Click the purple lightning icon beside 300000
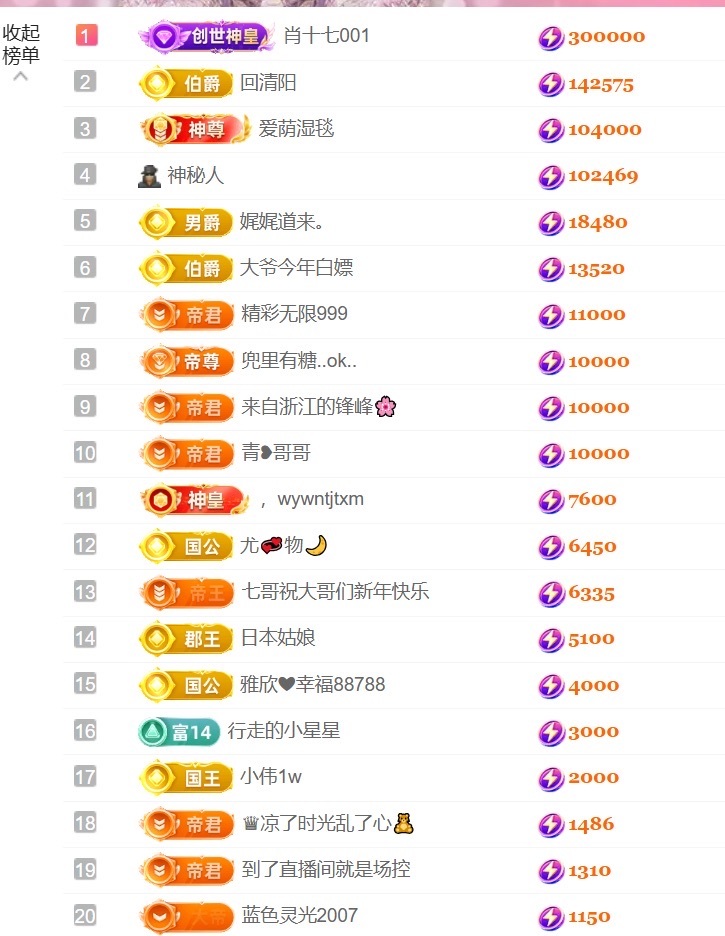 pos(550,36)
